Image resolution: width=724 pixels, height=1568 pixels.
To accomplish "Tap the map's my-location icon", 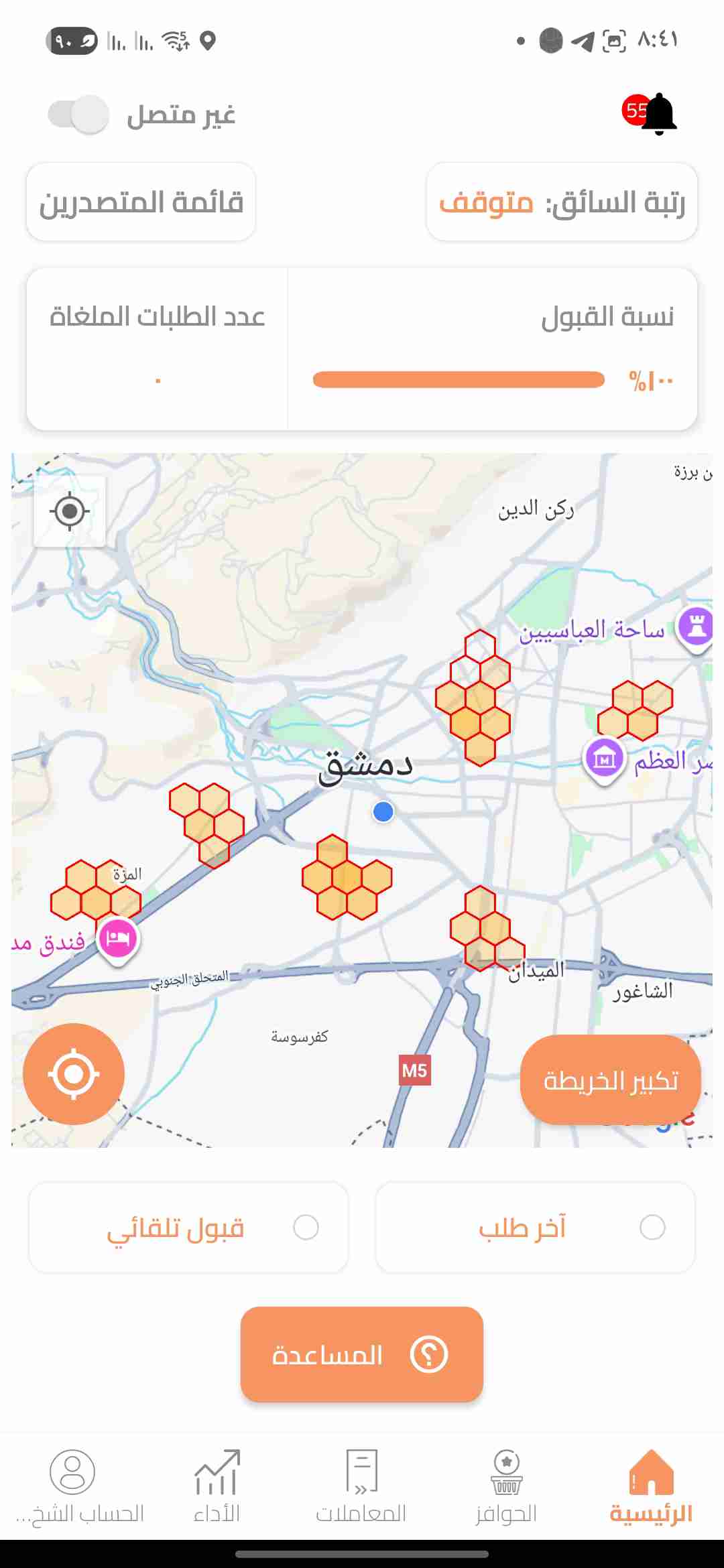I will tap(70, 512).
